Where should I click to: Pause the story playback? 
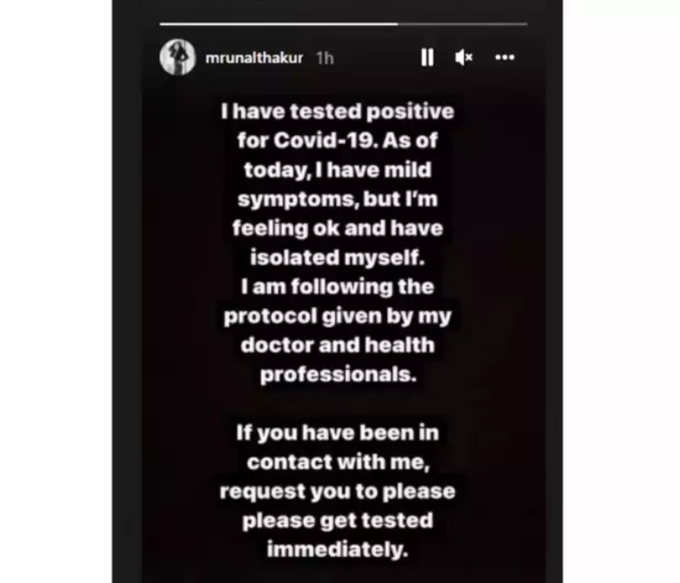[427, 58]
